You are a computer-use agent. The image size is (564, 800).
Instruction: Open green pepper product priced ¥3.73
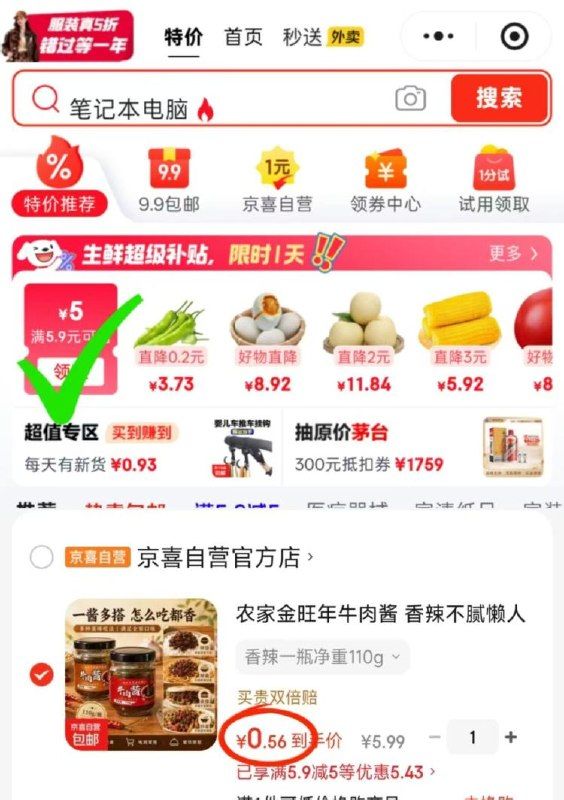pyautogui.click(x=171, y=345)
